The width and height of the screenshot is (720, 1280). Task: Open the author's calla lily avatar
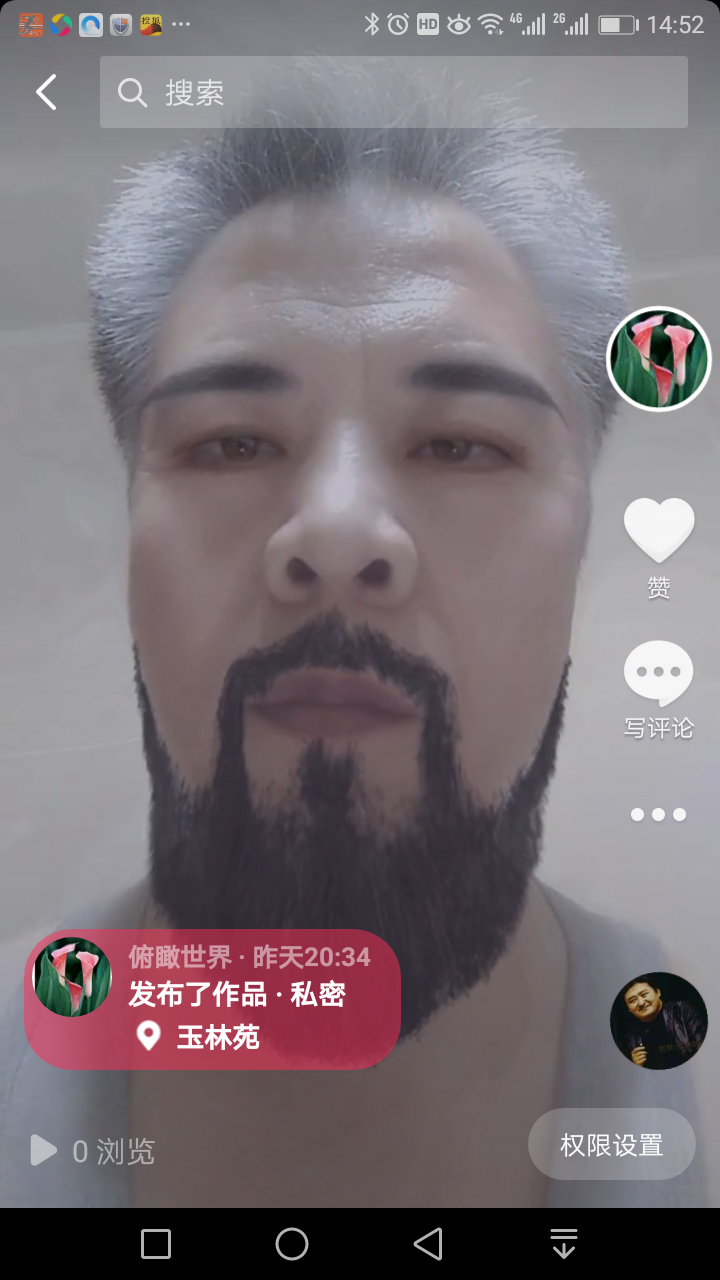coord(658,359)
